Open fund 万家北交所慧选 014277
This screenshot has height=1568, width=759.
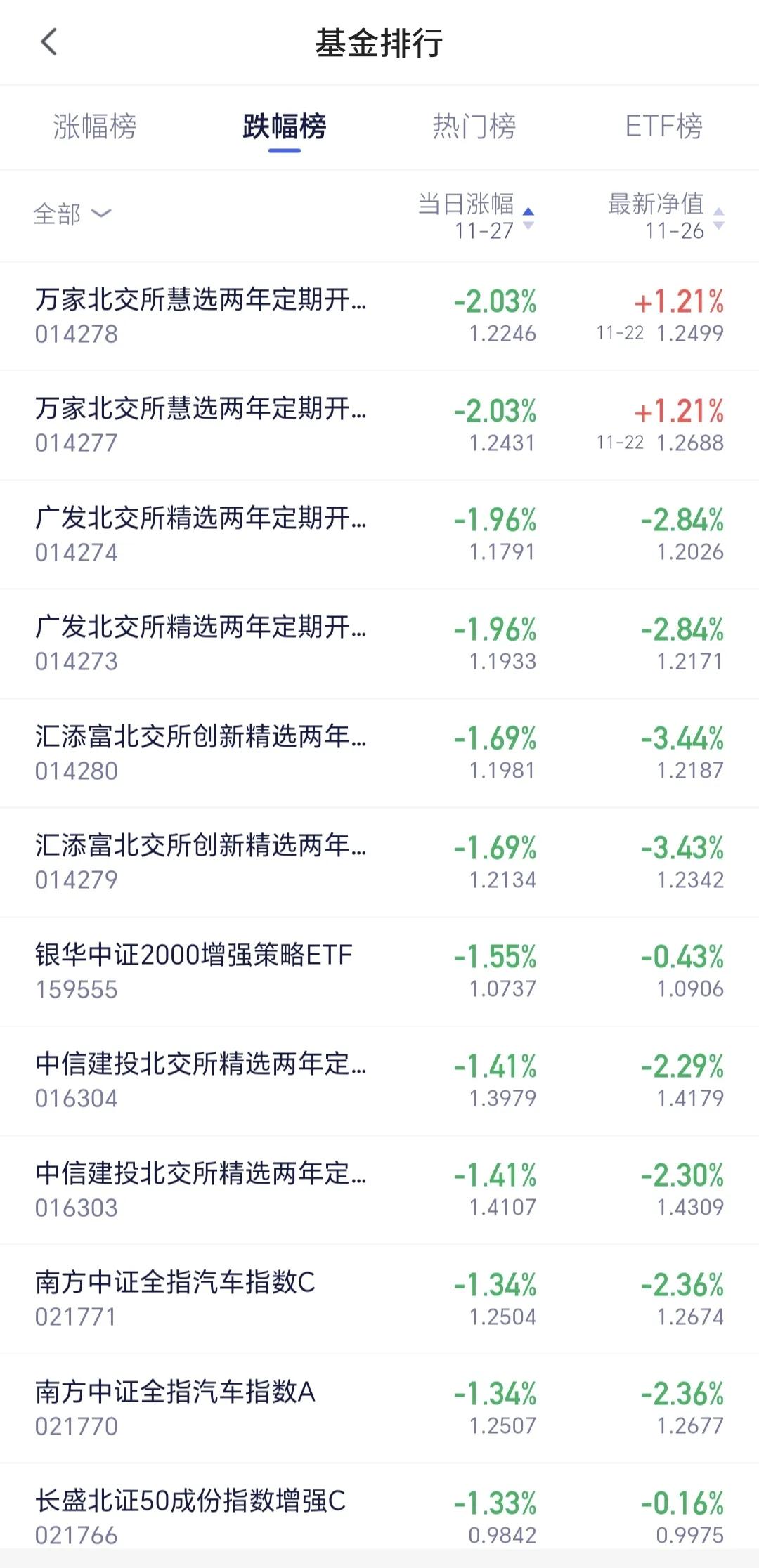(379, 425)
